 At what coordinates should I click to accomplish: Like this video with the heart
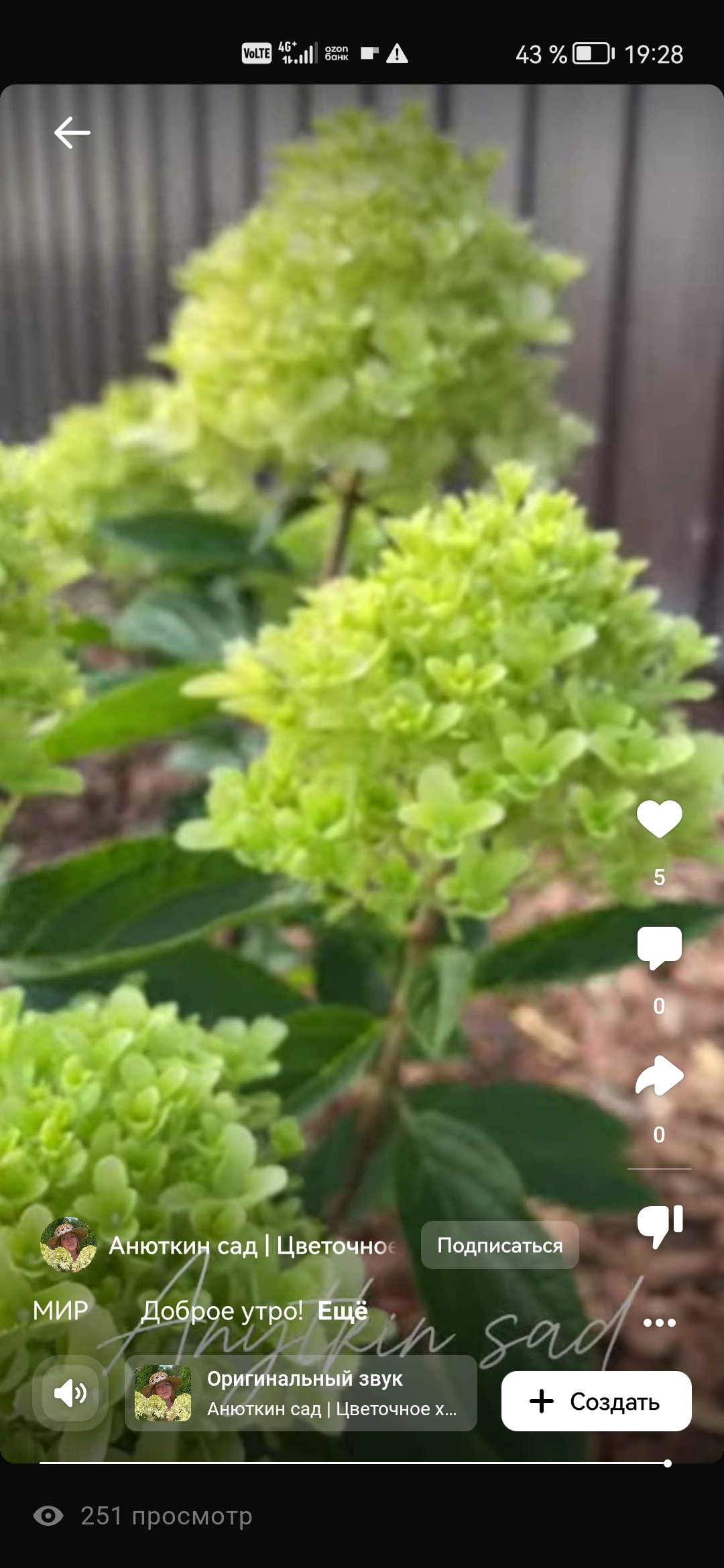coord(659,819)
